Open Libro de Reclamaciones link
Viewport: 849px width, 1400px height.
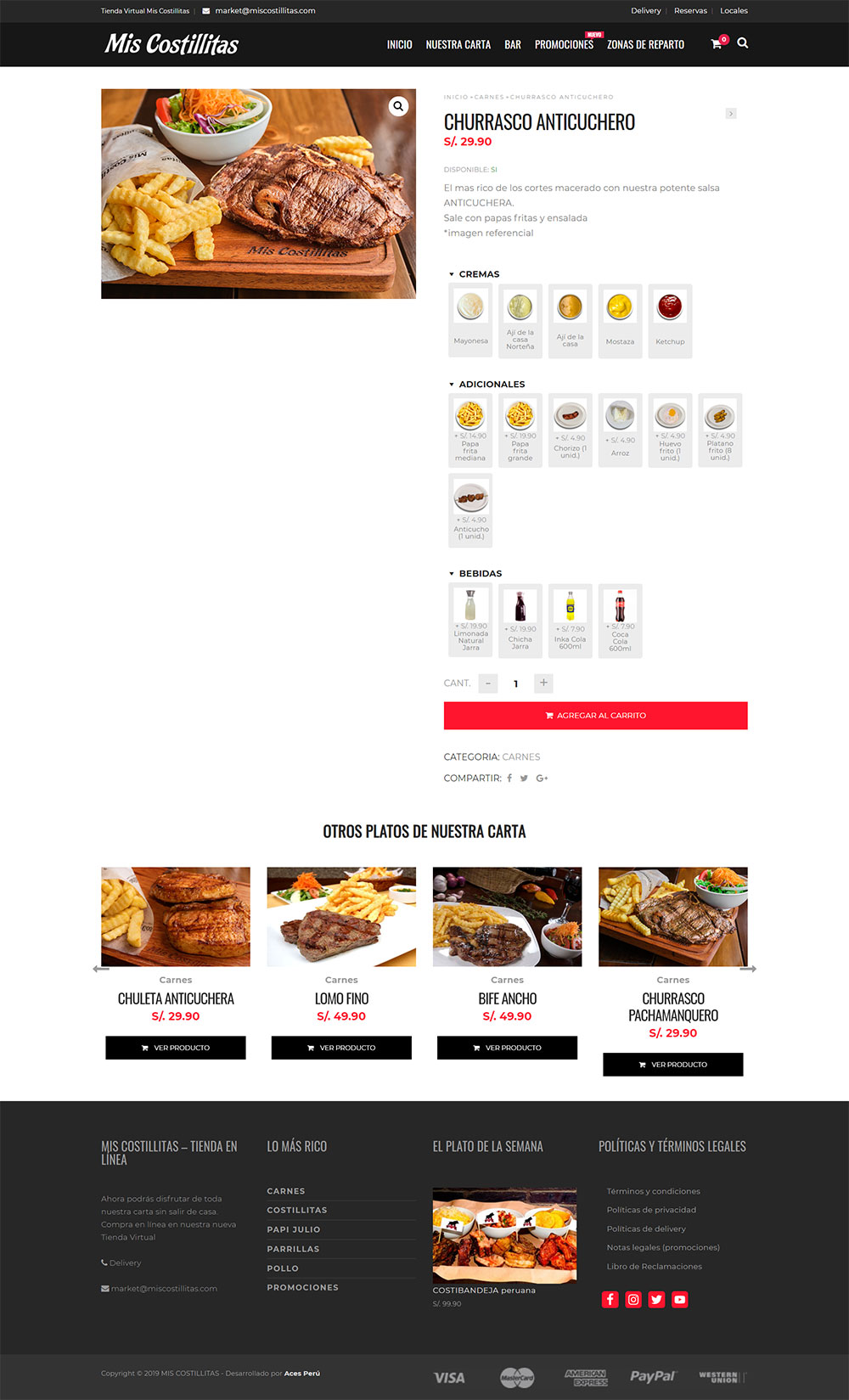654,1266
